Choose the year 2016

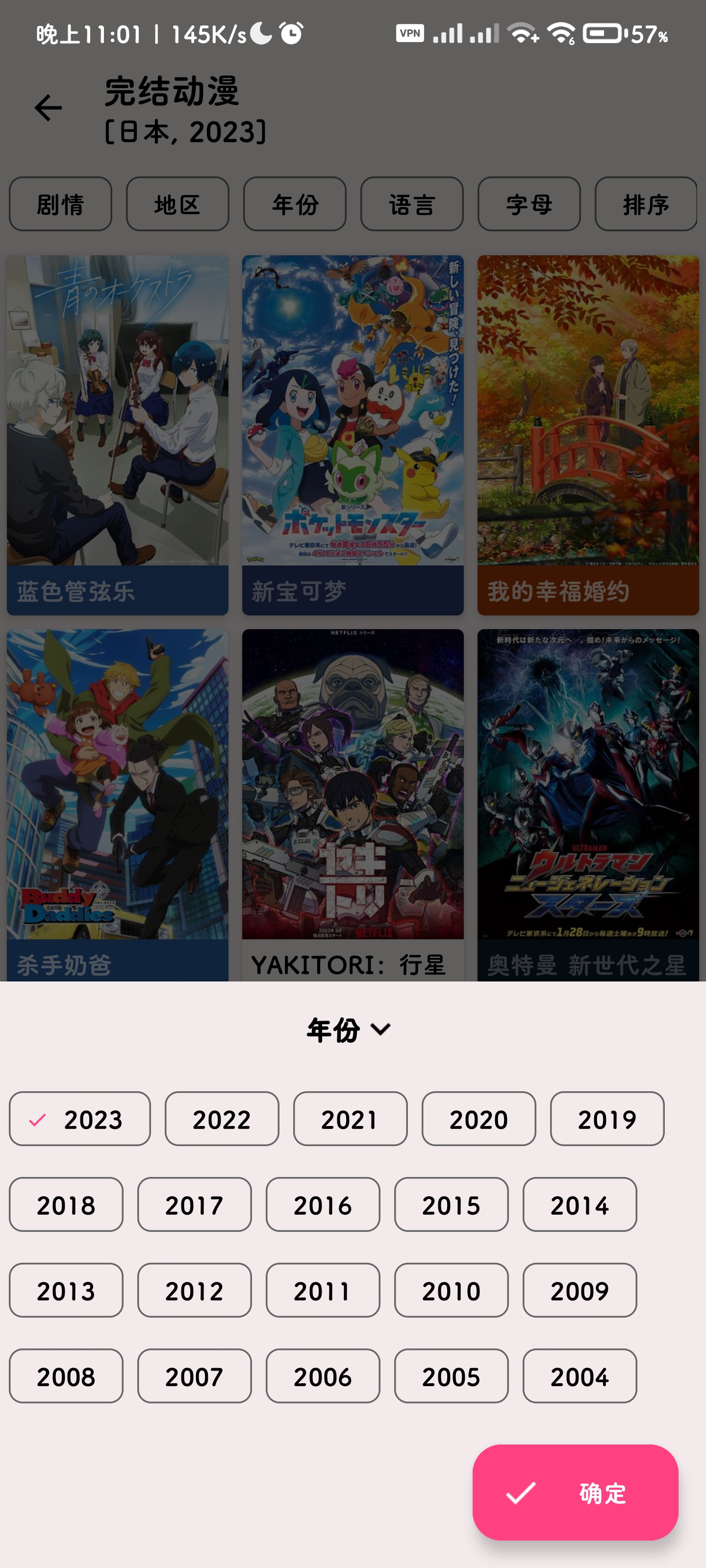pos(323,1204)
